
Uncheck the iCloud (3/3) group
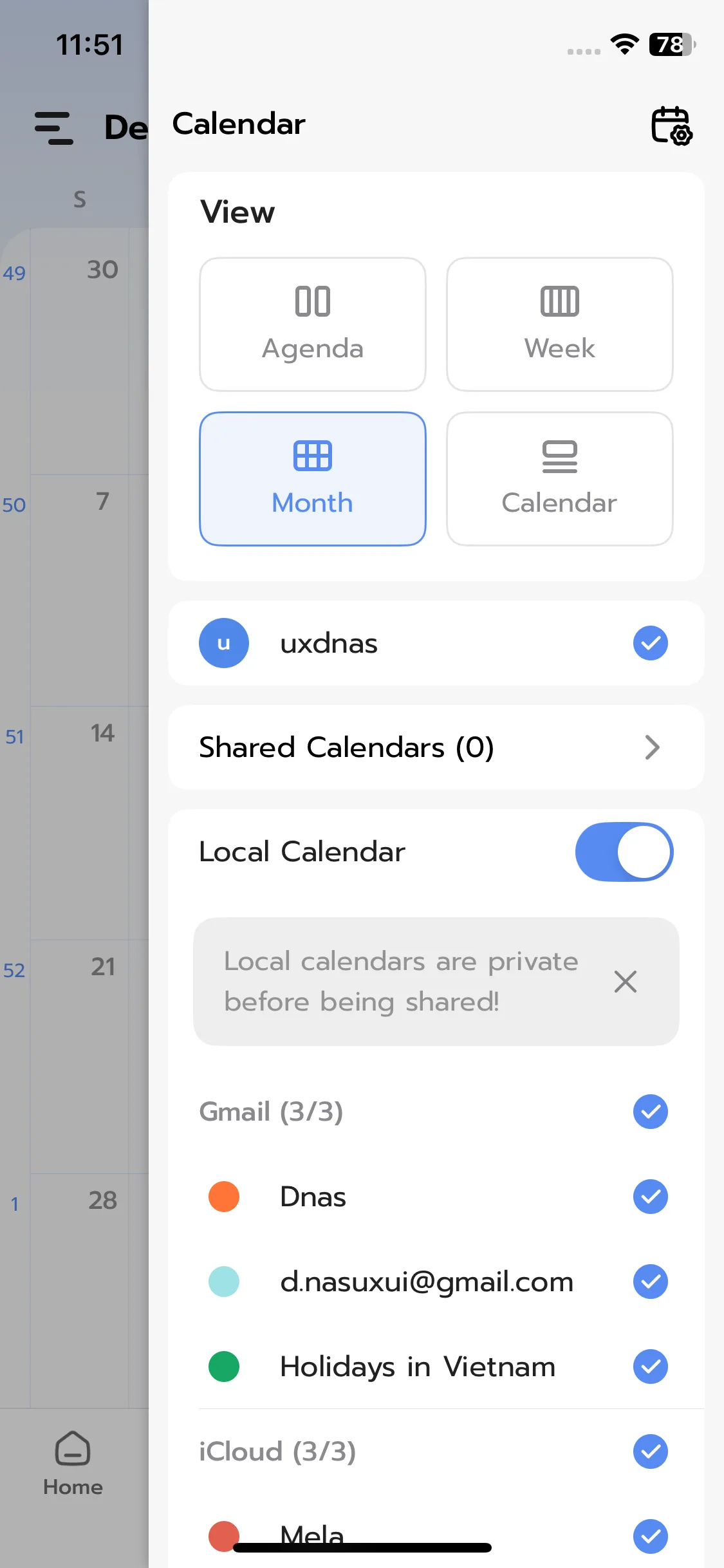(x=650, y=1451)
